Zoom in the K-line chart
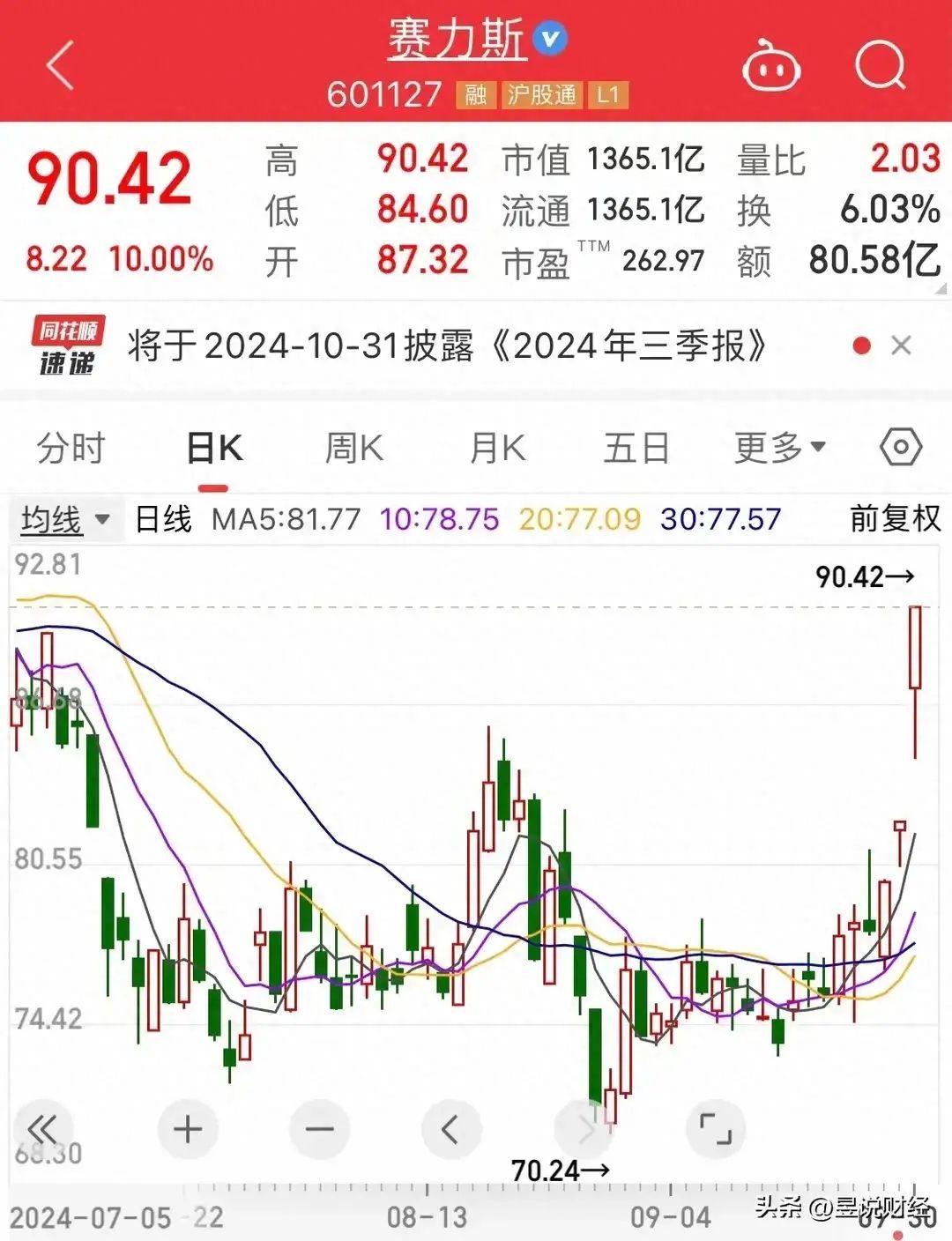952x1241 pixels. [x=188, y=1129]
